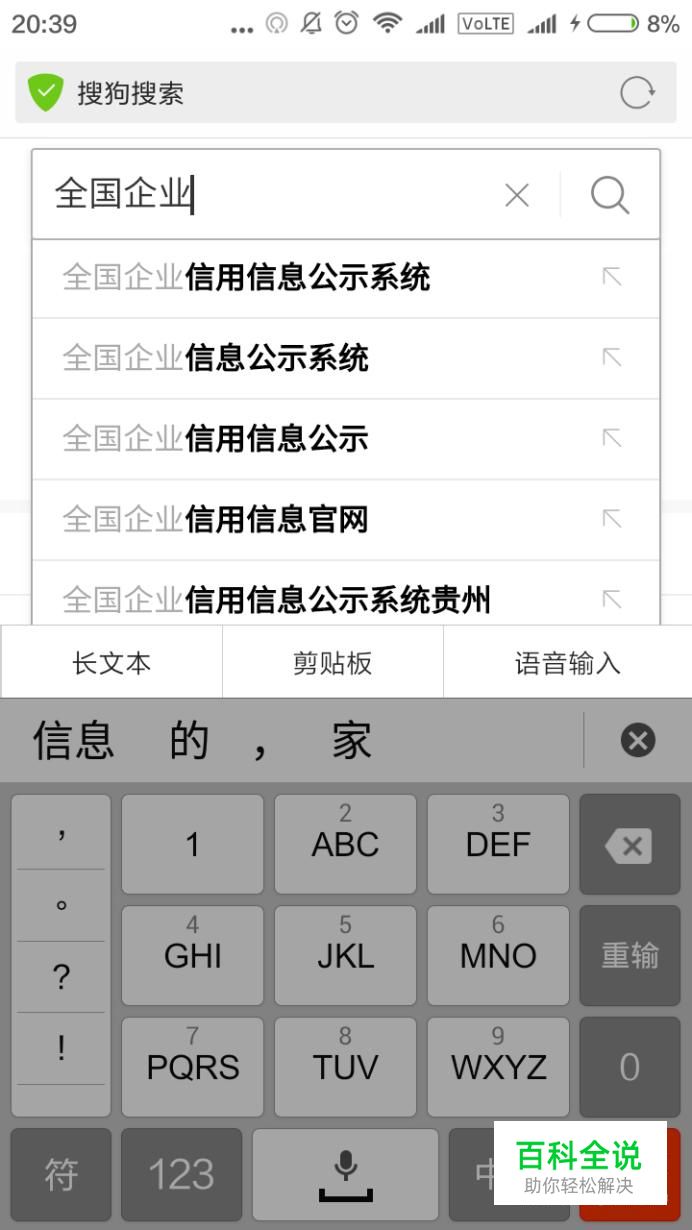Open the 剪贴板 clipboard
Viewport: 692px width, 1230px height.
[x=332, y=663]
